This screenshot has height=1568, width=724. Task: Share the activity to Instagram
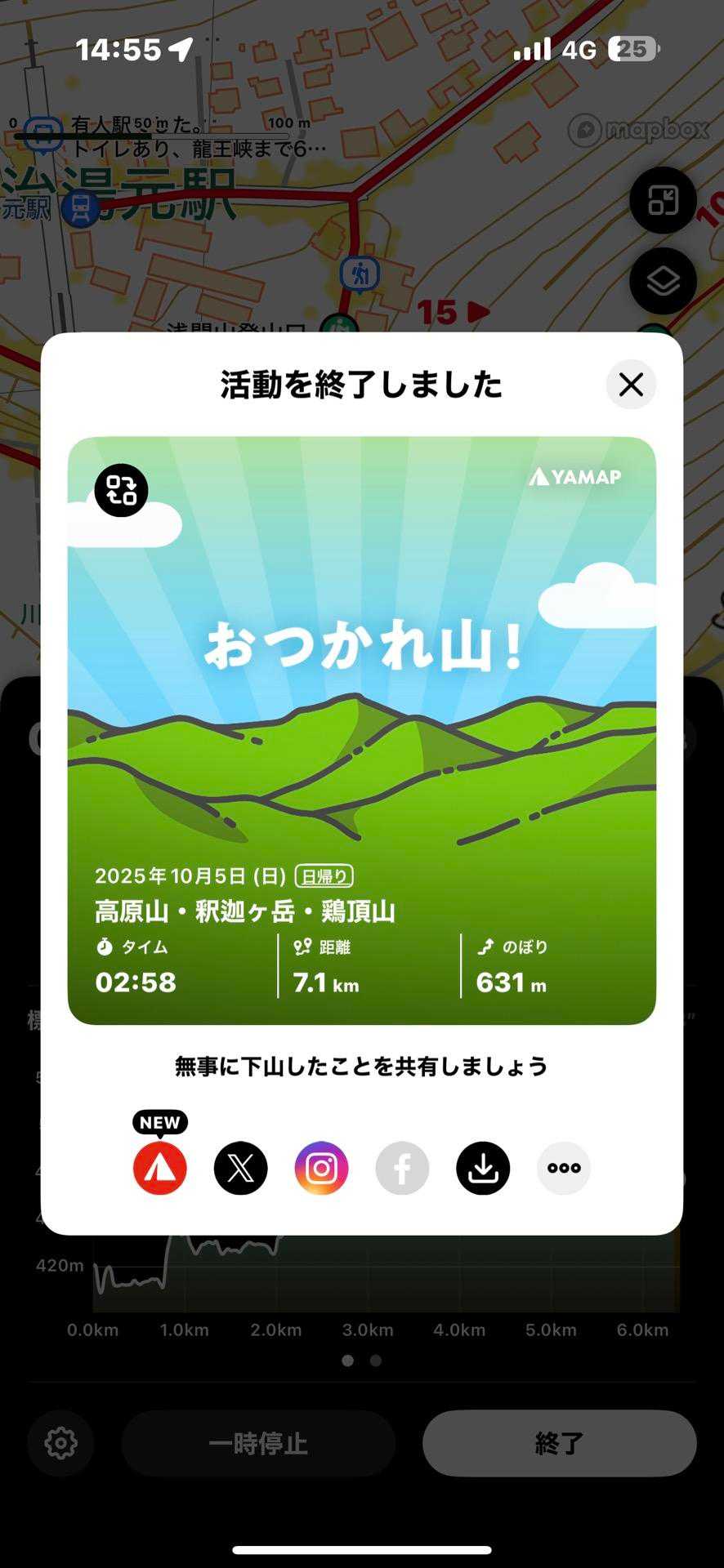321,1168
